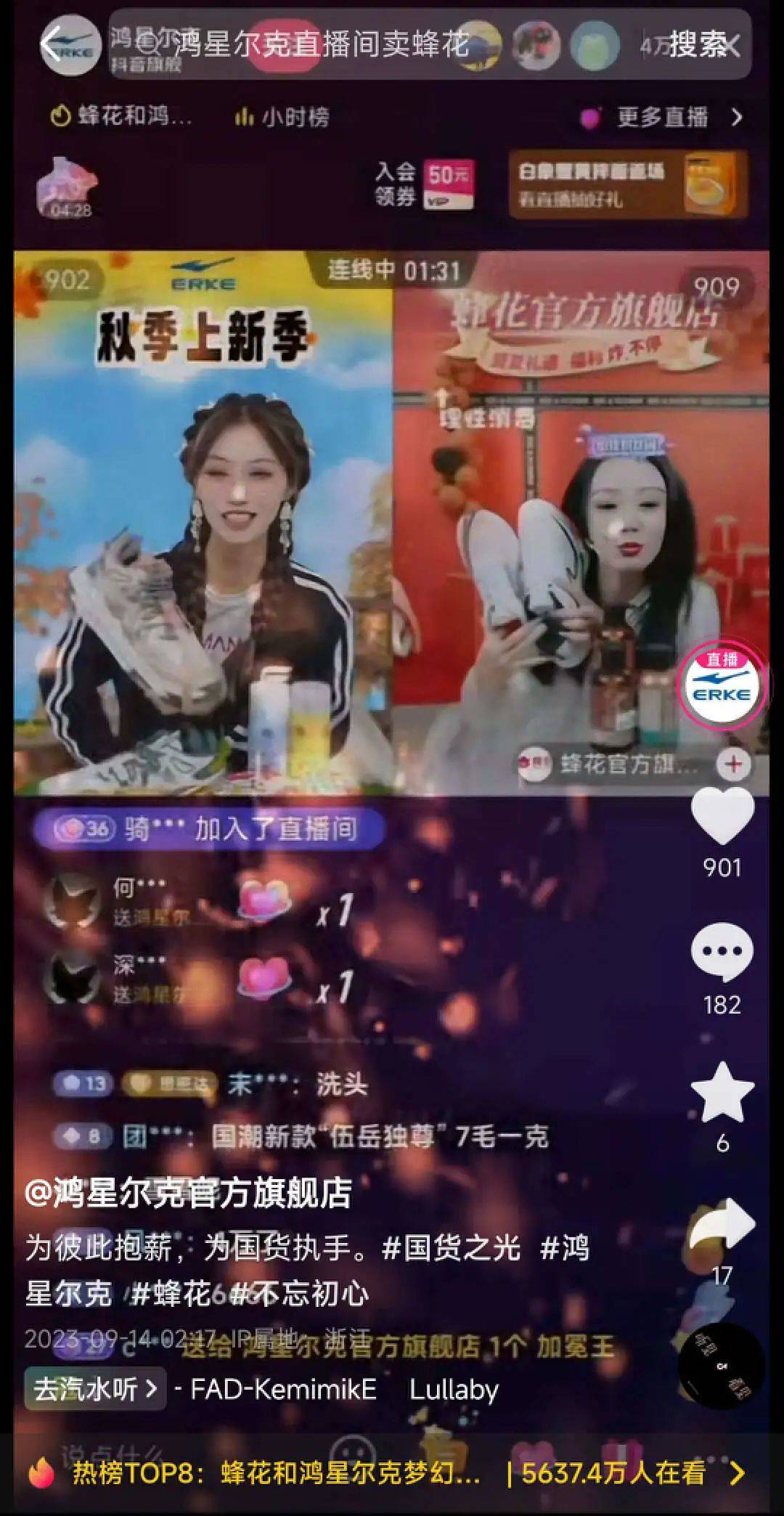Open the ERKE live avatar
This screenshot has height=1516, width=784.
tap(722, 685)
